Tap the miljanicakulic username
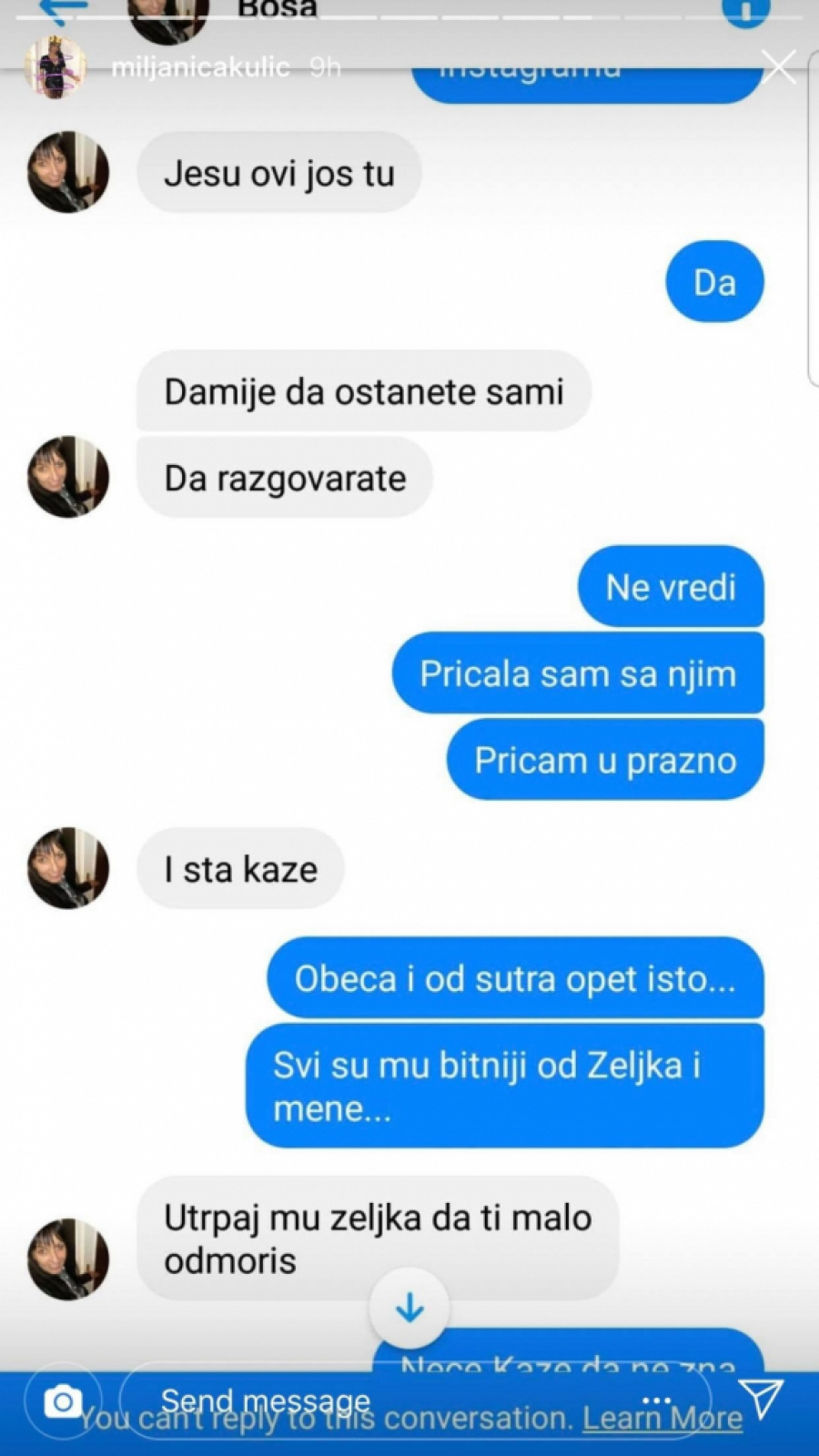Viewport: 819px width, 1456px height. pos(200,66)
